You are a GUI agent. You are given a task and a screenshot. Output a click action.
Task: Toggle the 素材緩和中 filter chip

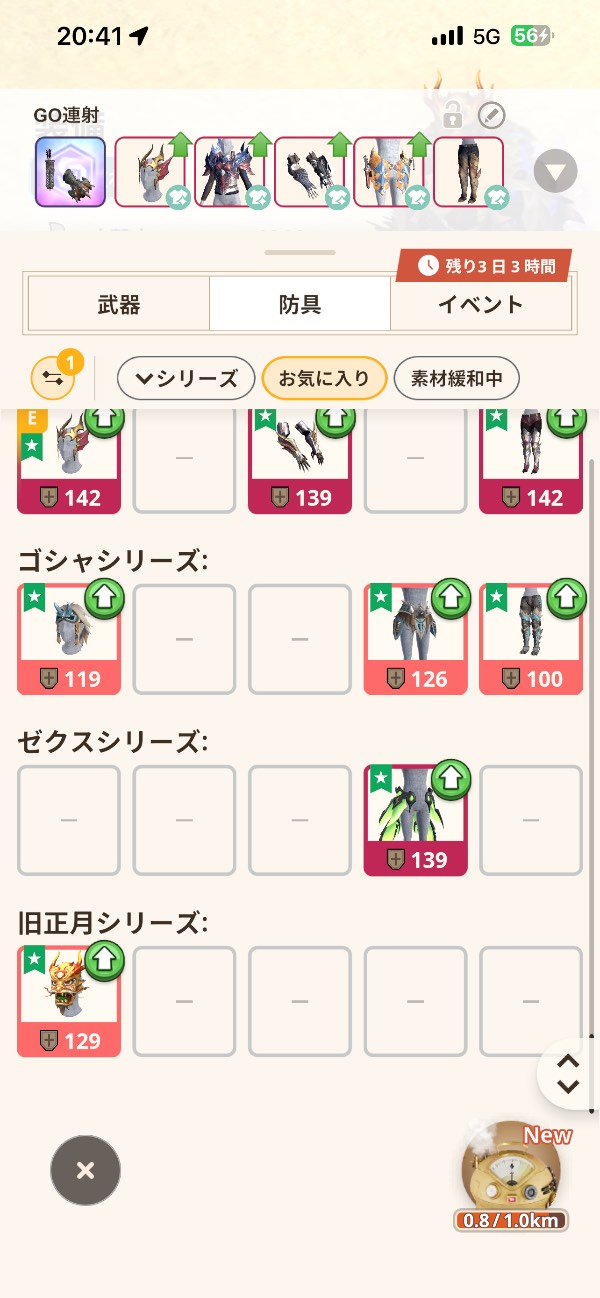tap(456, 378)
